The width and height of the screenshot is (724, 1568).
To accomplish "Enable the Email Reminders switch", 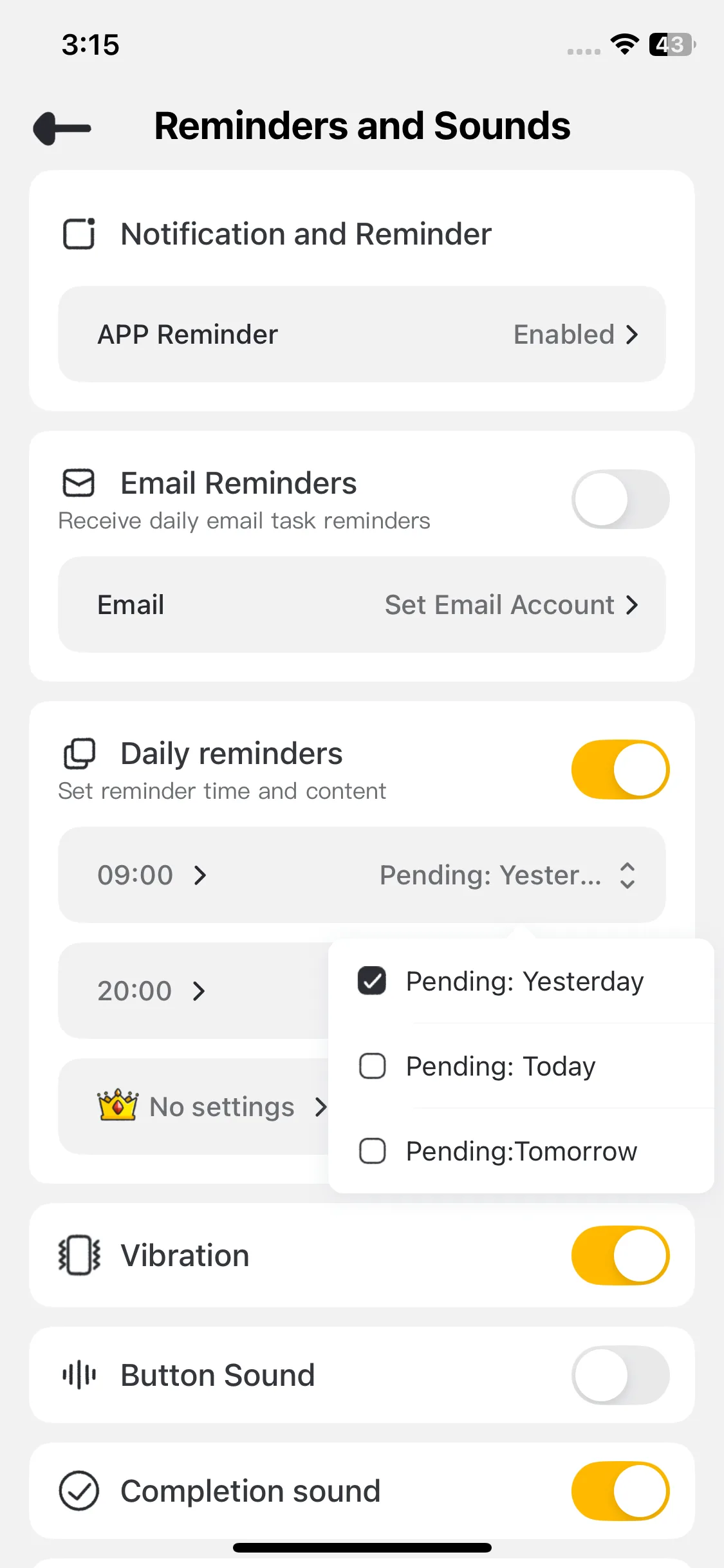I will 620,499.
